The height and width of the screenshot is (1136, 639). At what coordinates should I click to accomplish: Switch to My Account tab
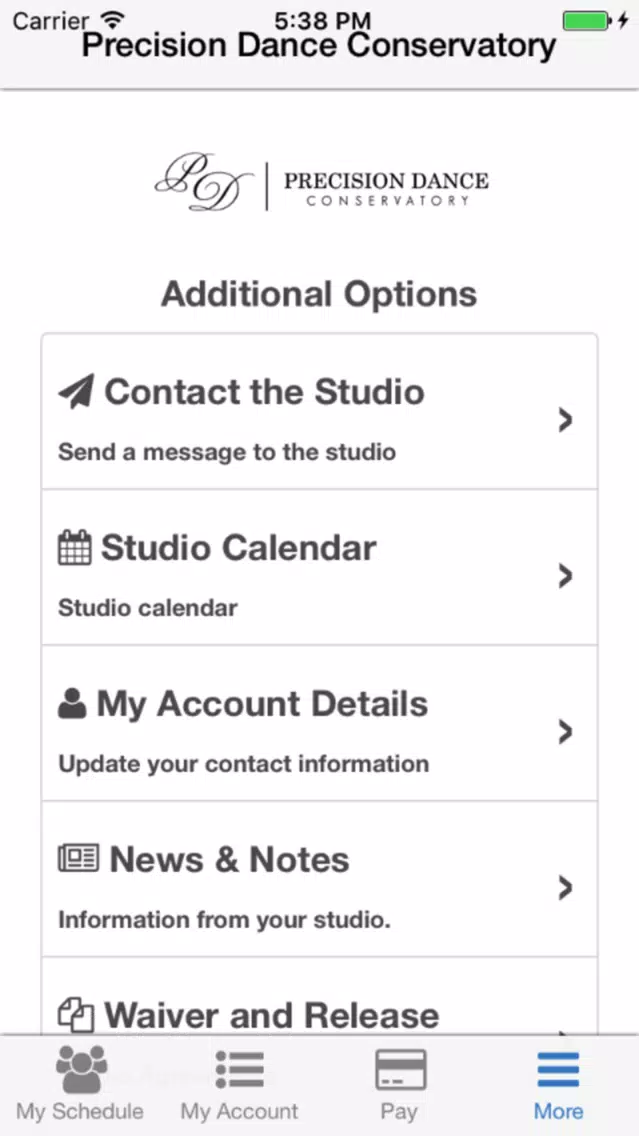coord(239,1084)
